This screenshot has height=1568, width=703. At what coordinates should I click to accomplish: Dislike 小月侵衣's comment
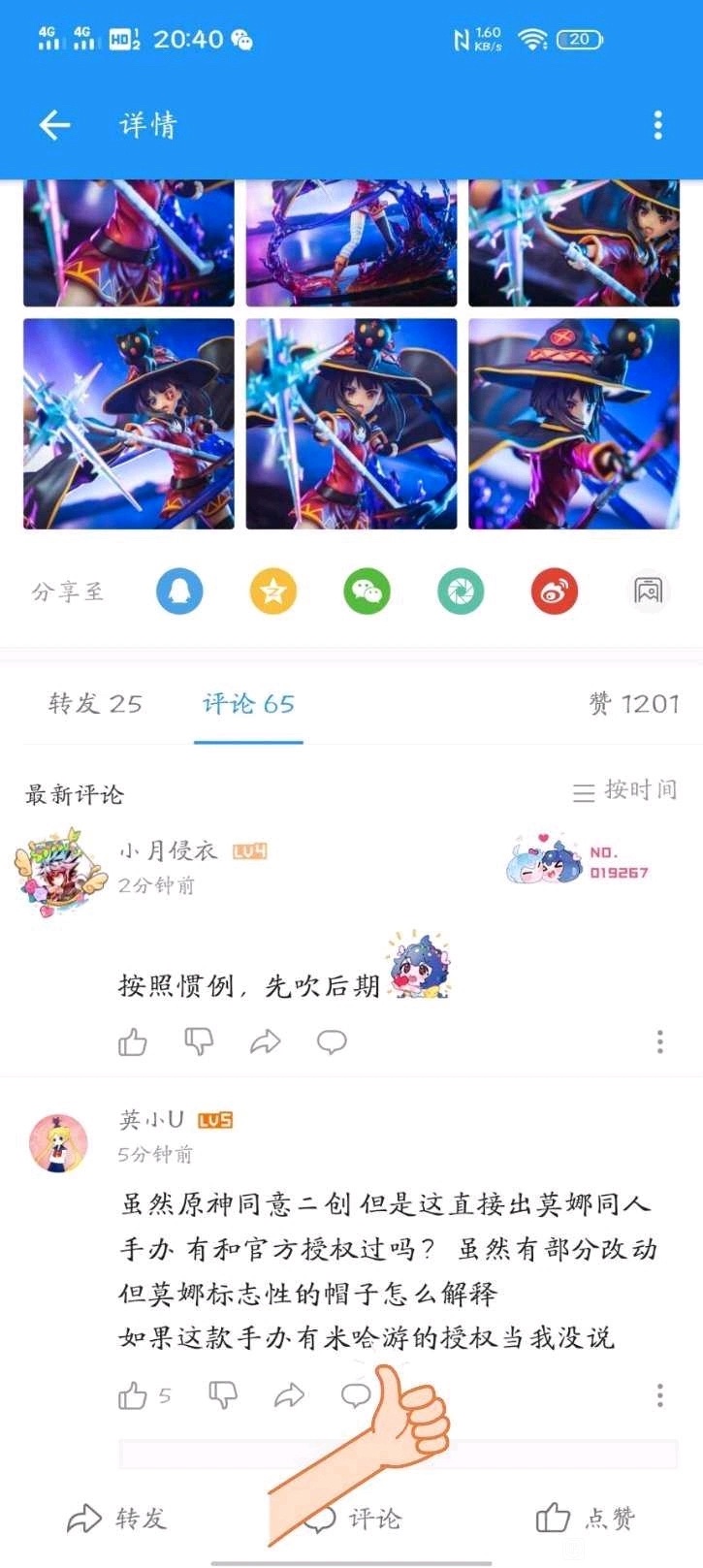pyautogui.click(x=199, y=1041)
